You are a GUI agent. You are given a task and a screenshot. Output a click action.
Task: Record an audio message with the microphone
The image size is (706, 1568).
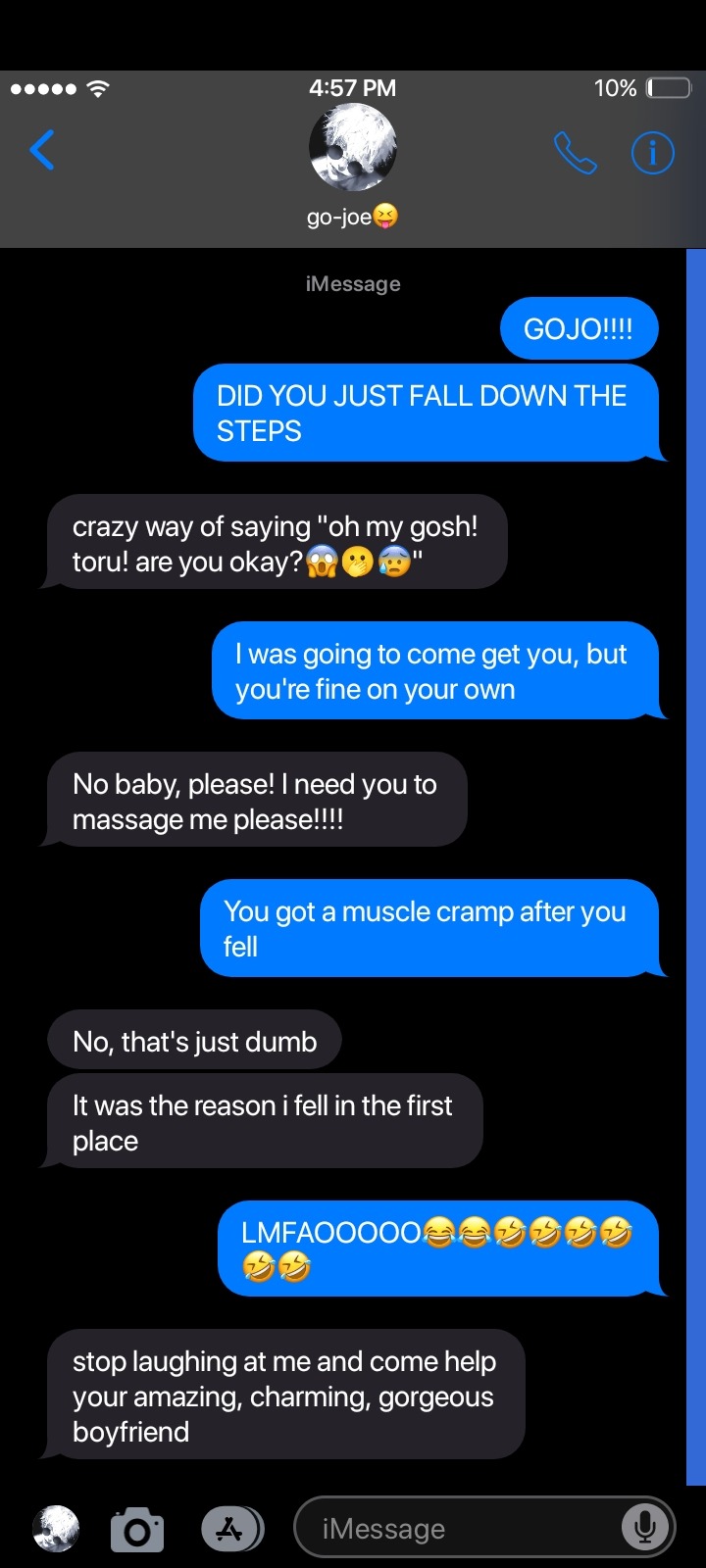(x=645, y=1527)
